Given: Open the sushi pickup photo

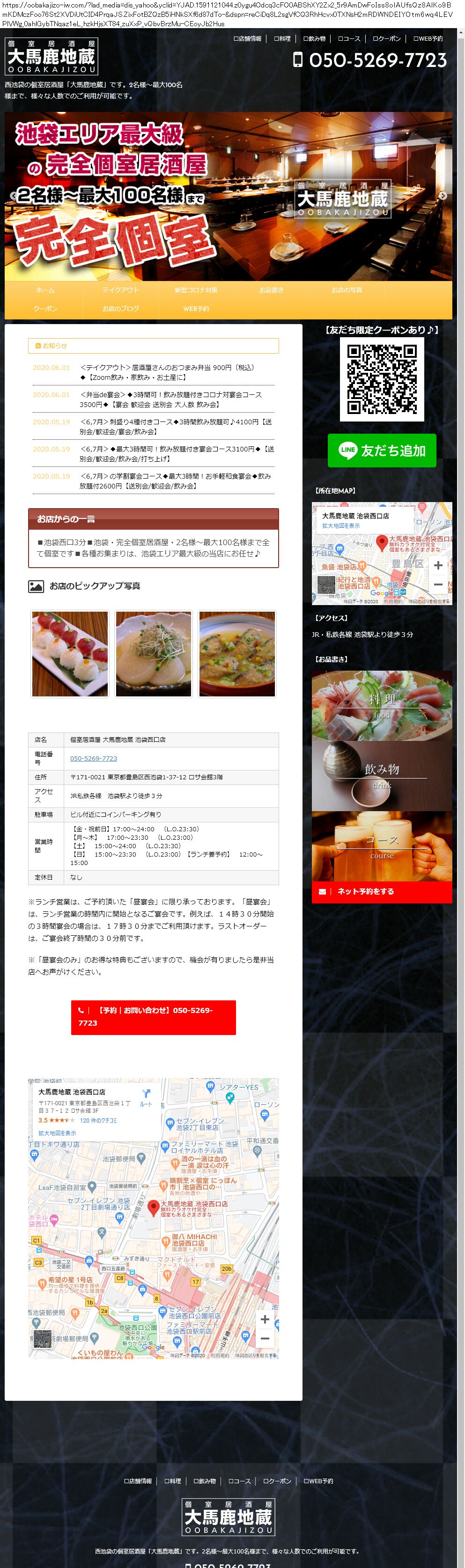Looking at the screenshot, I should [70, 653].
